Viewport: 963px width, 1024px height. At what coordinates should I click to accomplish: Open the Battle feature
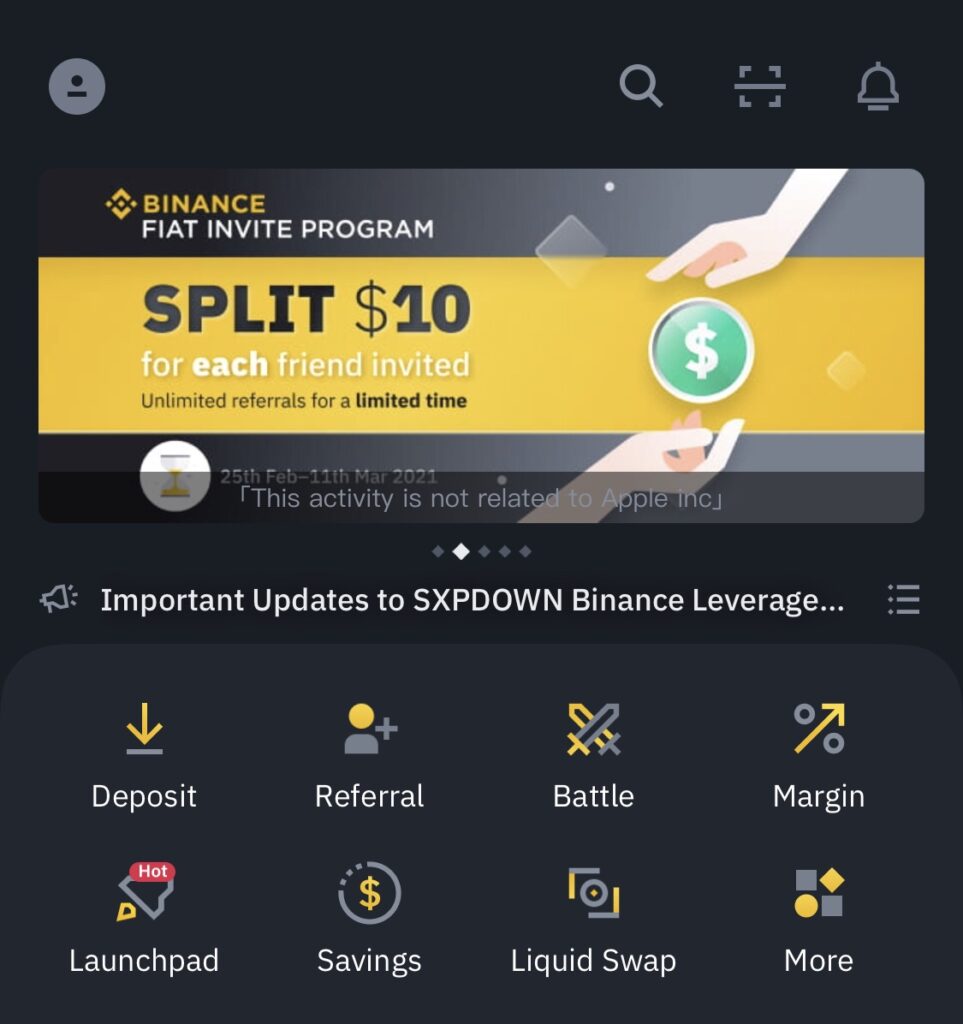coord(593,753)
